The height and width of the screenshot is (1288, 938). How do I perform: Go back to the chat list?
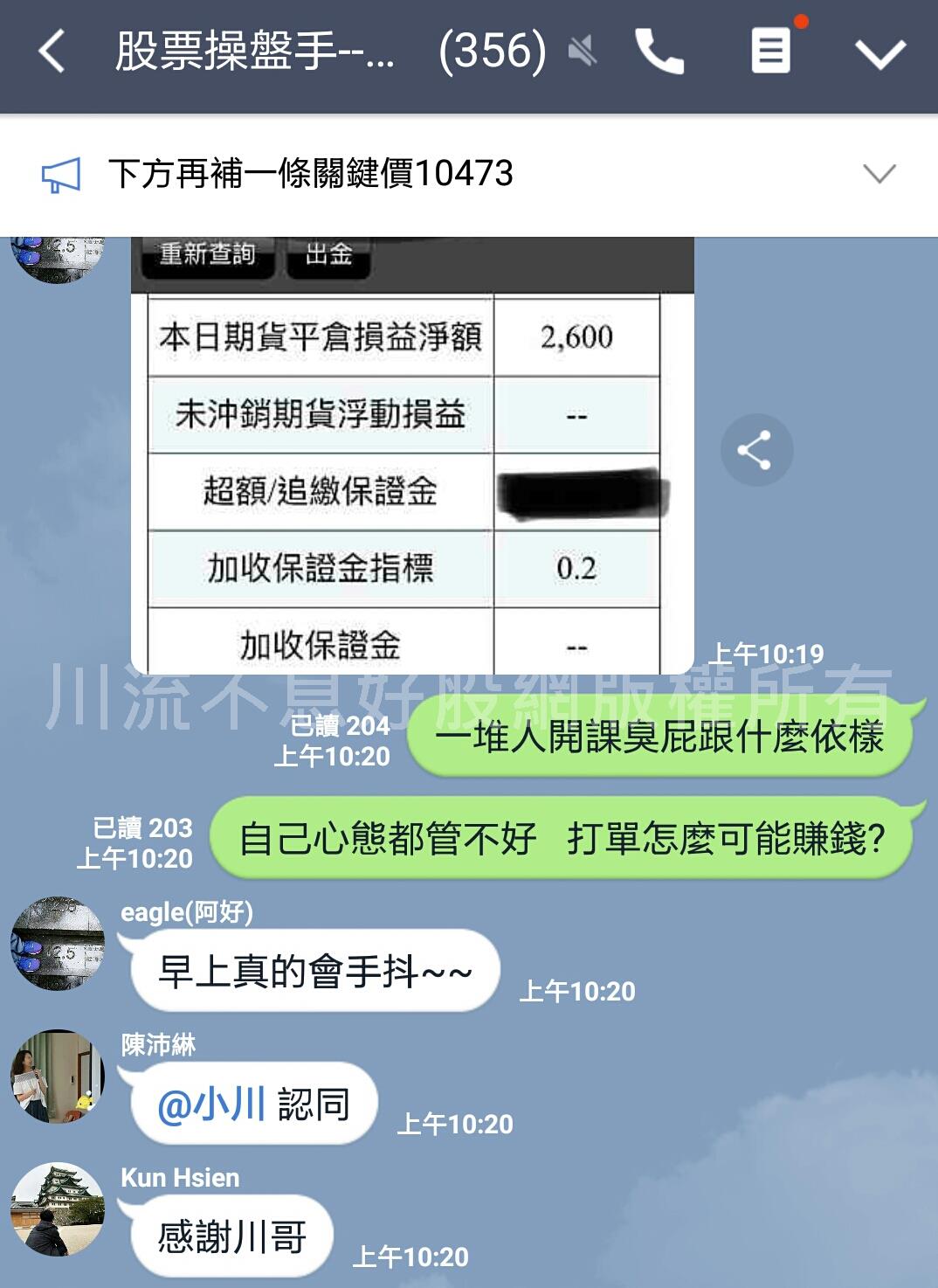click(x=52, y=51)
